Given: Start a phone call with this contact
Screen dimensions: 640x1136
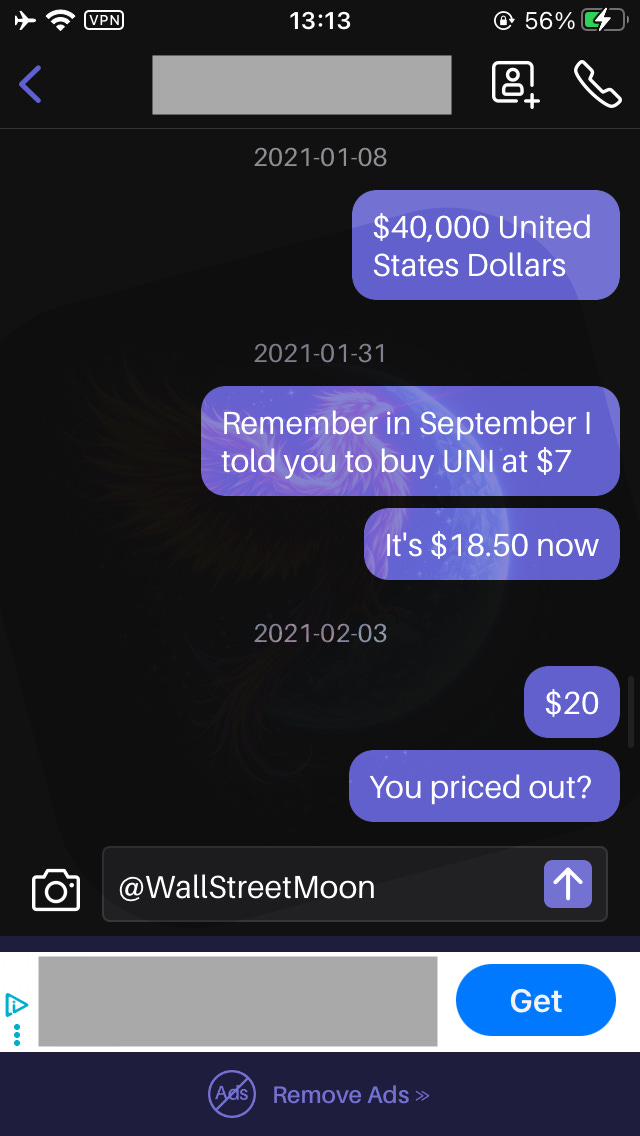Looking at the screenshot, I should pos(597,84).
